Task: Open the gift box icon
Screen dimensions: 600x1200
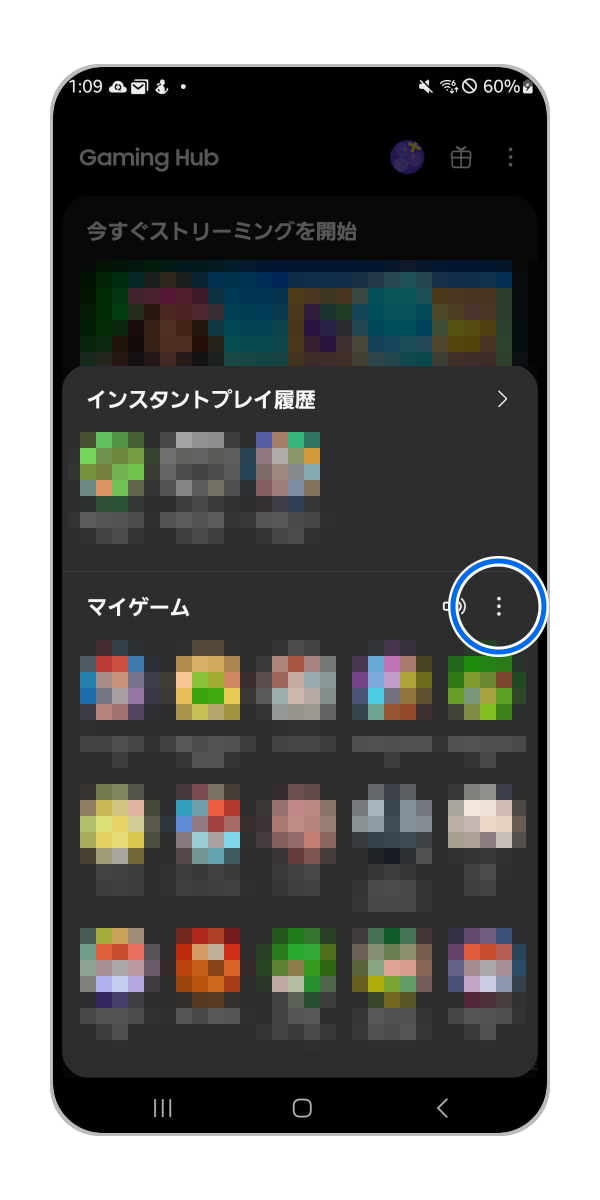Action: point(460,157)
